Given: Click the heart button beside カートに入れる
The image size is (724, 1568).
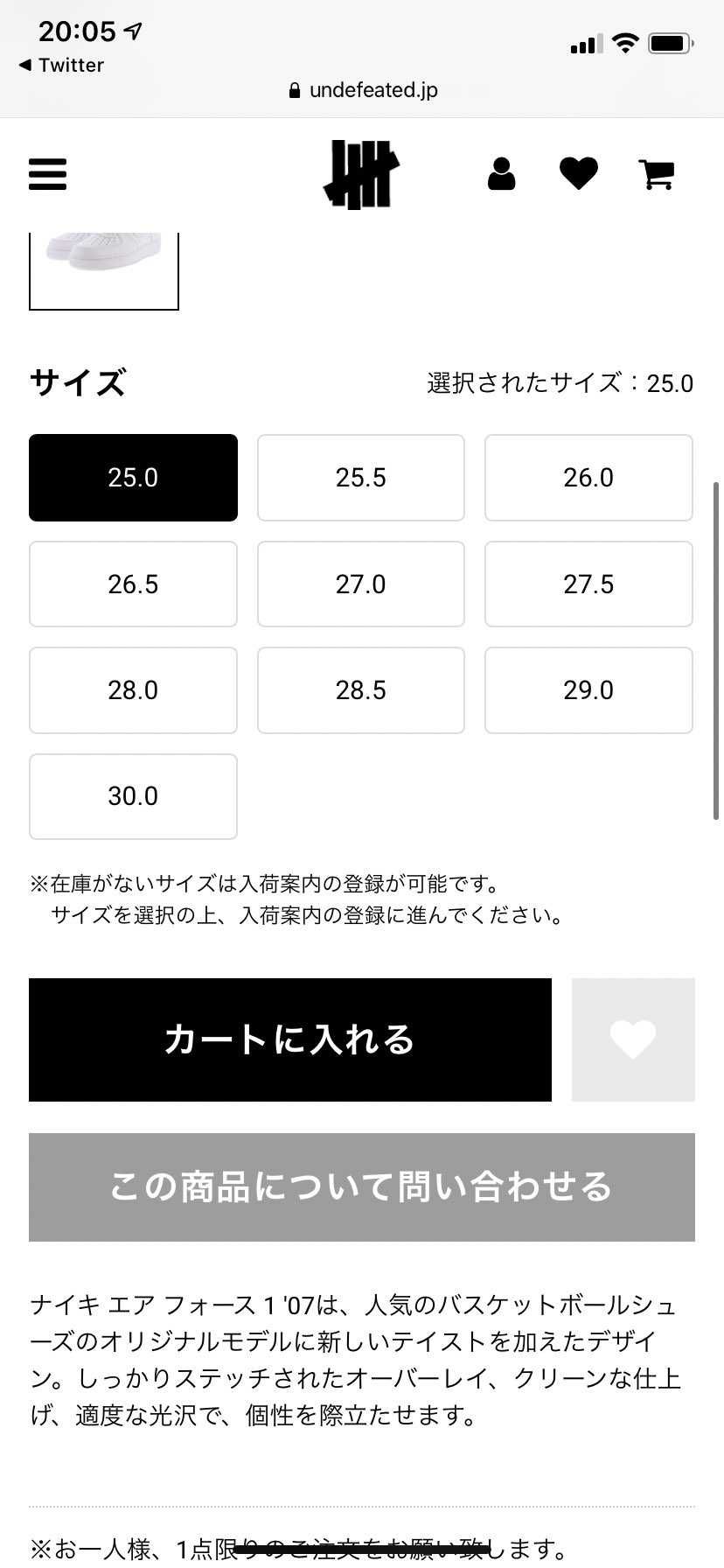Looking at the screenshot, I should [633, 1039].
